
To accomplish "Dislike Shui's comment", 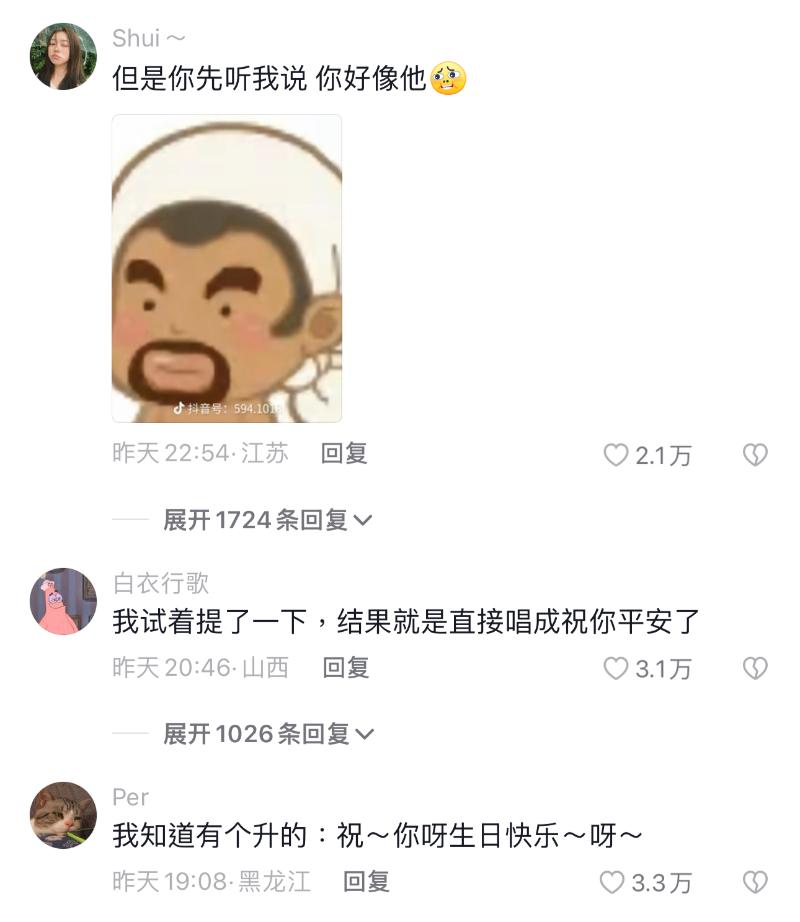I will pos(755,456).
